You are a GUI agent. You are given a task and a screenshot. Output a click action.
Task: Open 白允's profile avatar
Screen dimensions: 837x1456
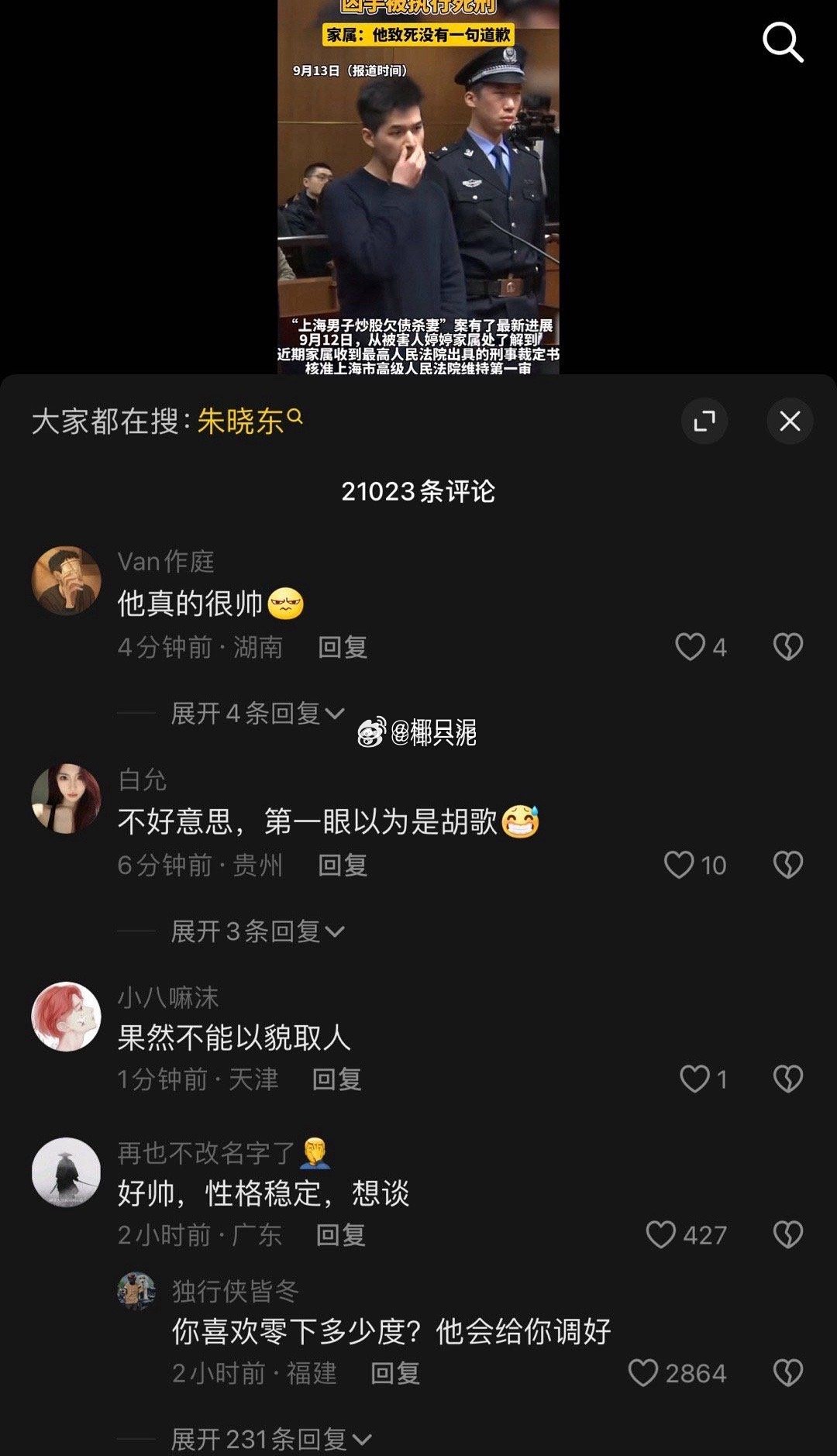pyautogui.click(x=66, y=798)
